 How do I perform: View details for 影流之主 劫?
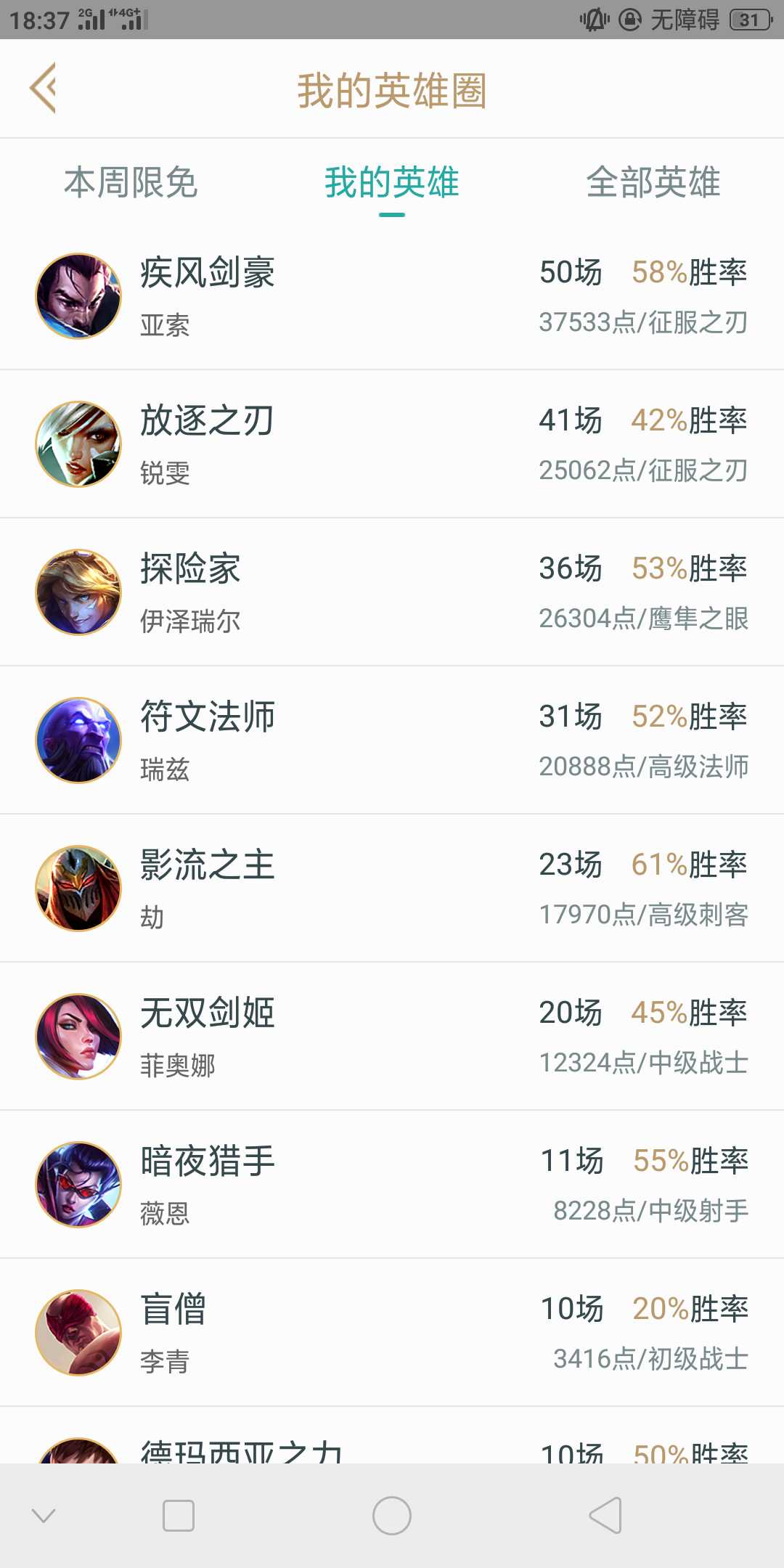click(x=392, y=889)
